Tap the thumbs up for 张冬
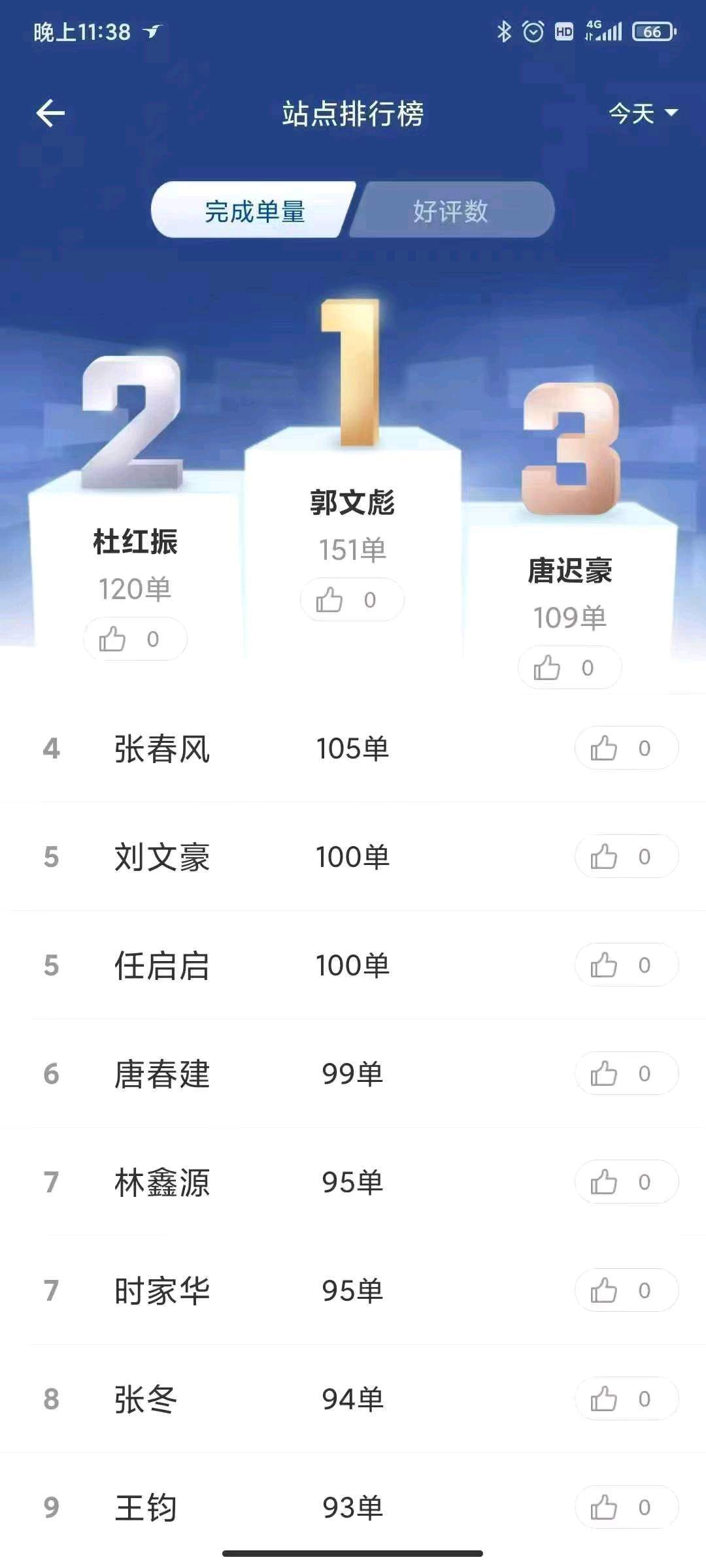This screenshot has width=706, height=1568. (x=626, y=1399)
